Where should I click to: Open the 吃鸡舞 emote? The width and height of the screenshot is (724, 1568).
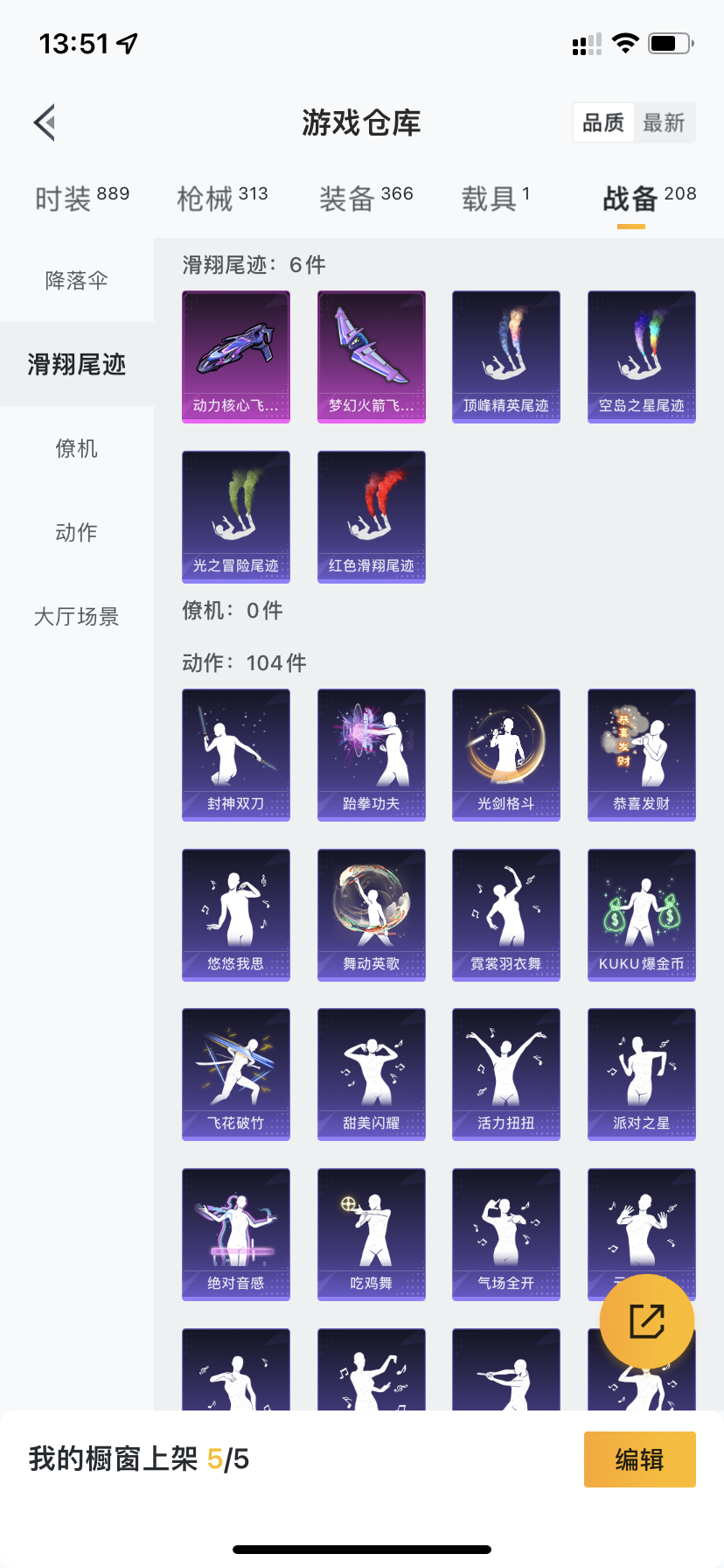tap(372, 1235)
